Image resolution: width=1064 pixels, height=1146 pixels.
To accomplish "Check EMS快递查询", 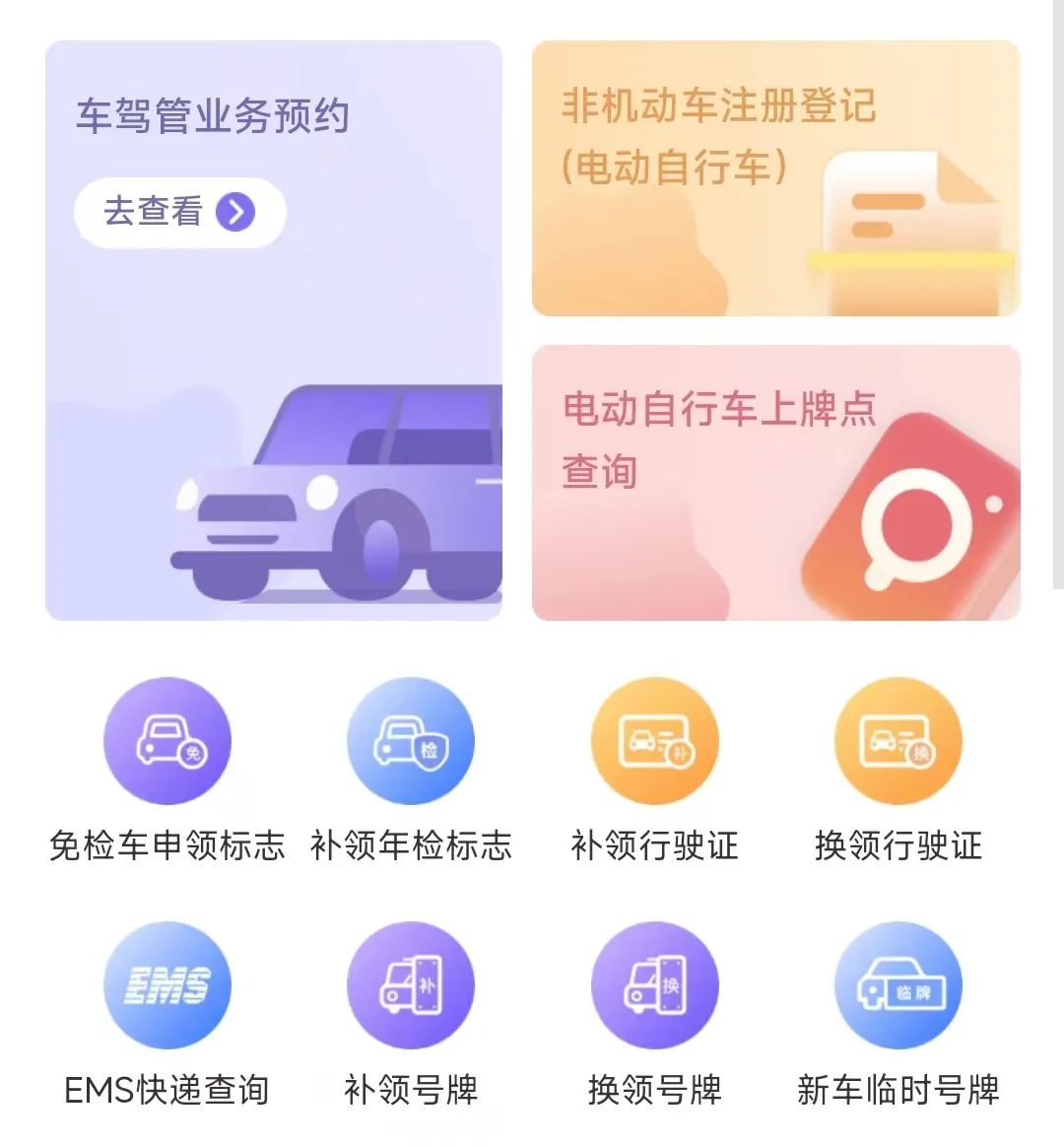I will click(167, 985).
